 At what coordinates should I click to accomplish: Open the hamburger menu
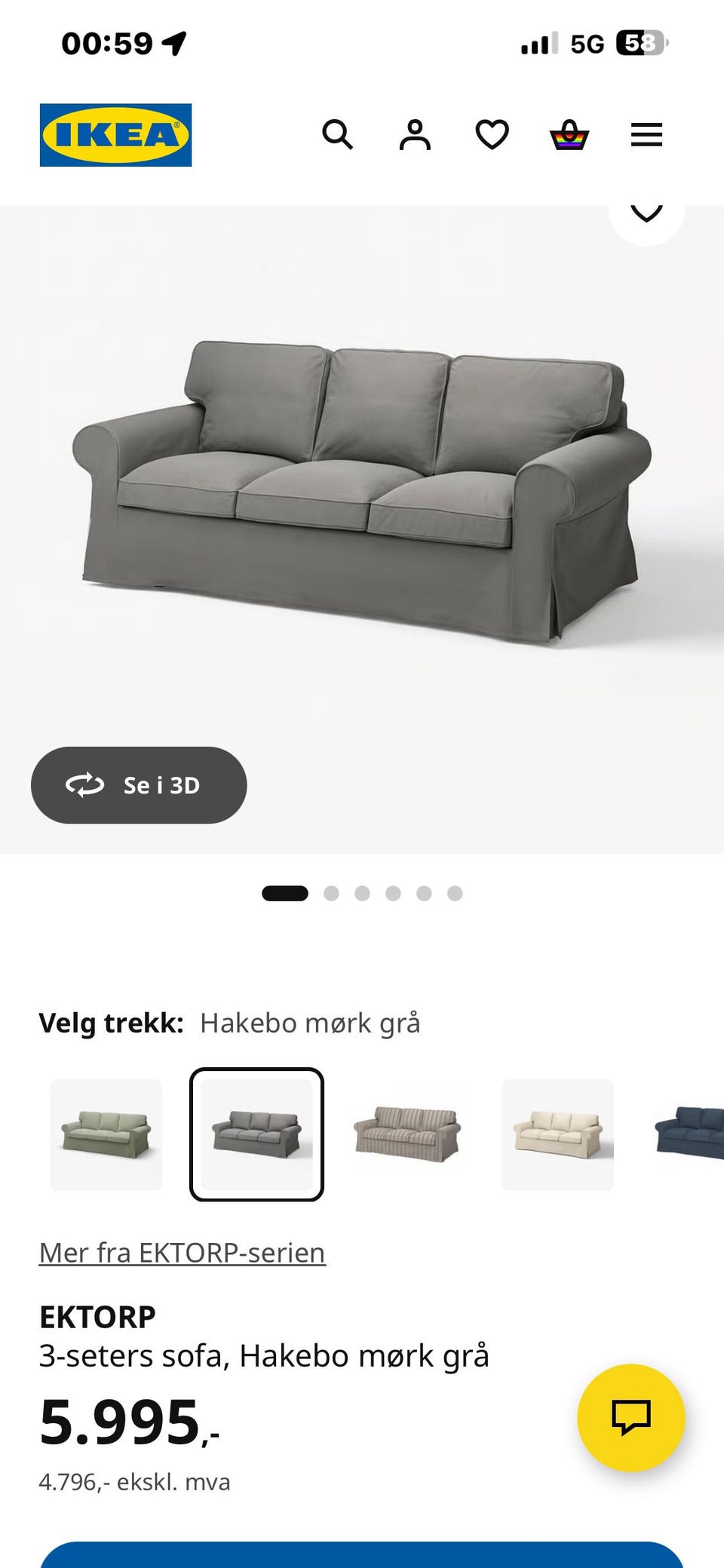pos(646,135)
